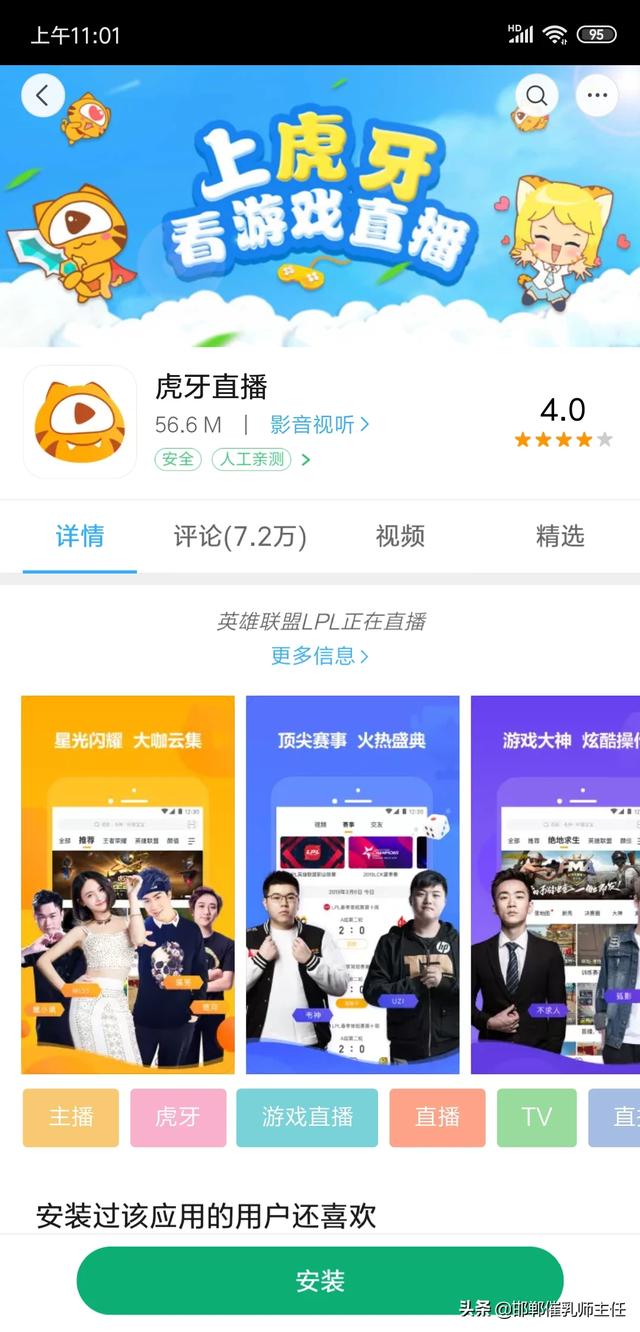Image resolution: width=640 pixels, height=1332 pixels.
Task: Tap the 虎牙 tag chip
Action: tap(178, 1117)
